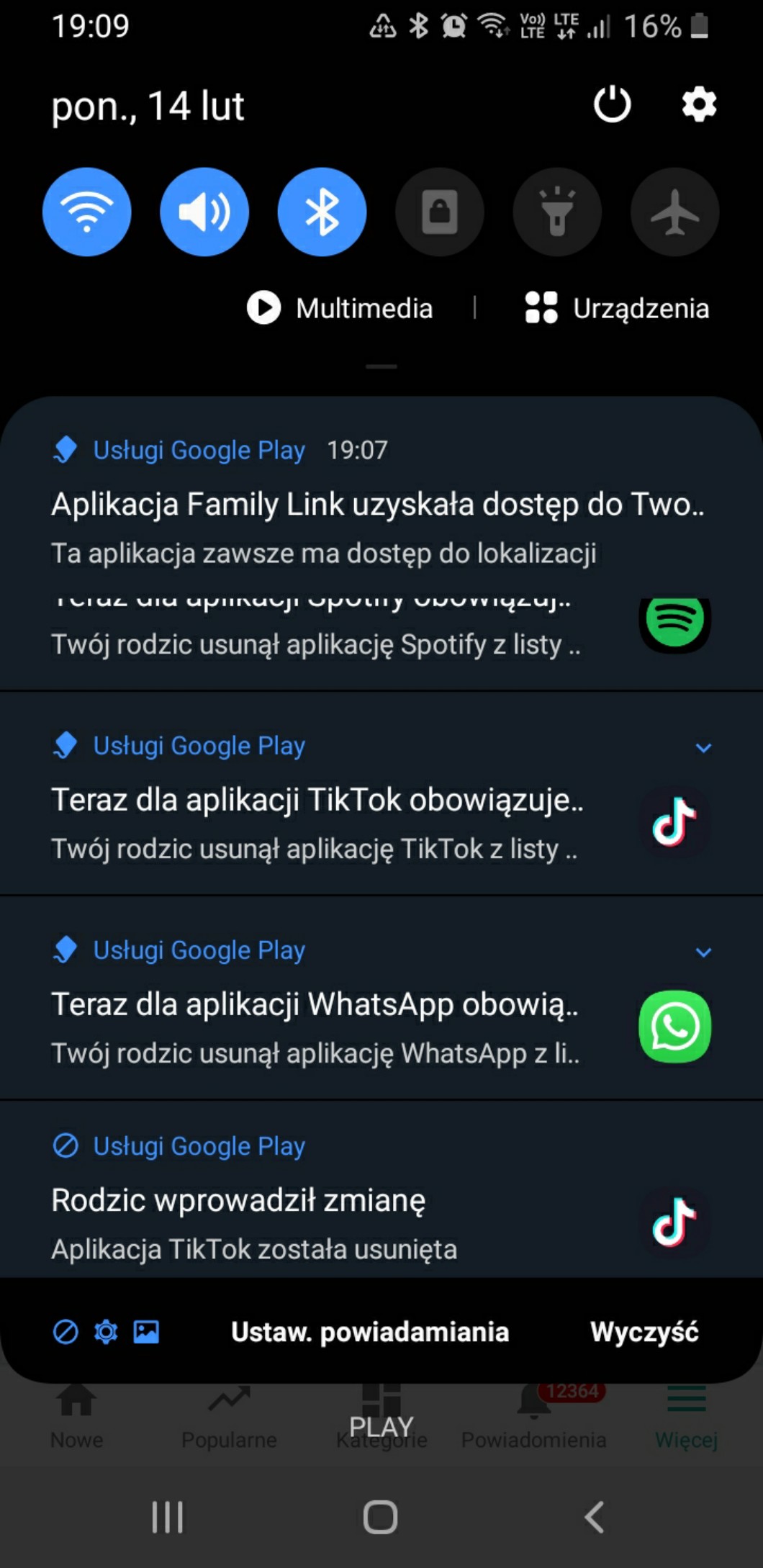Open the Urządzenia devices panel
Image resolution: width=763 pixels, height=1568 pixels.
(618, 308)
